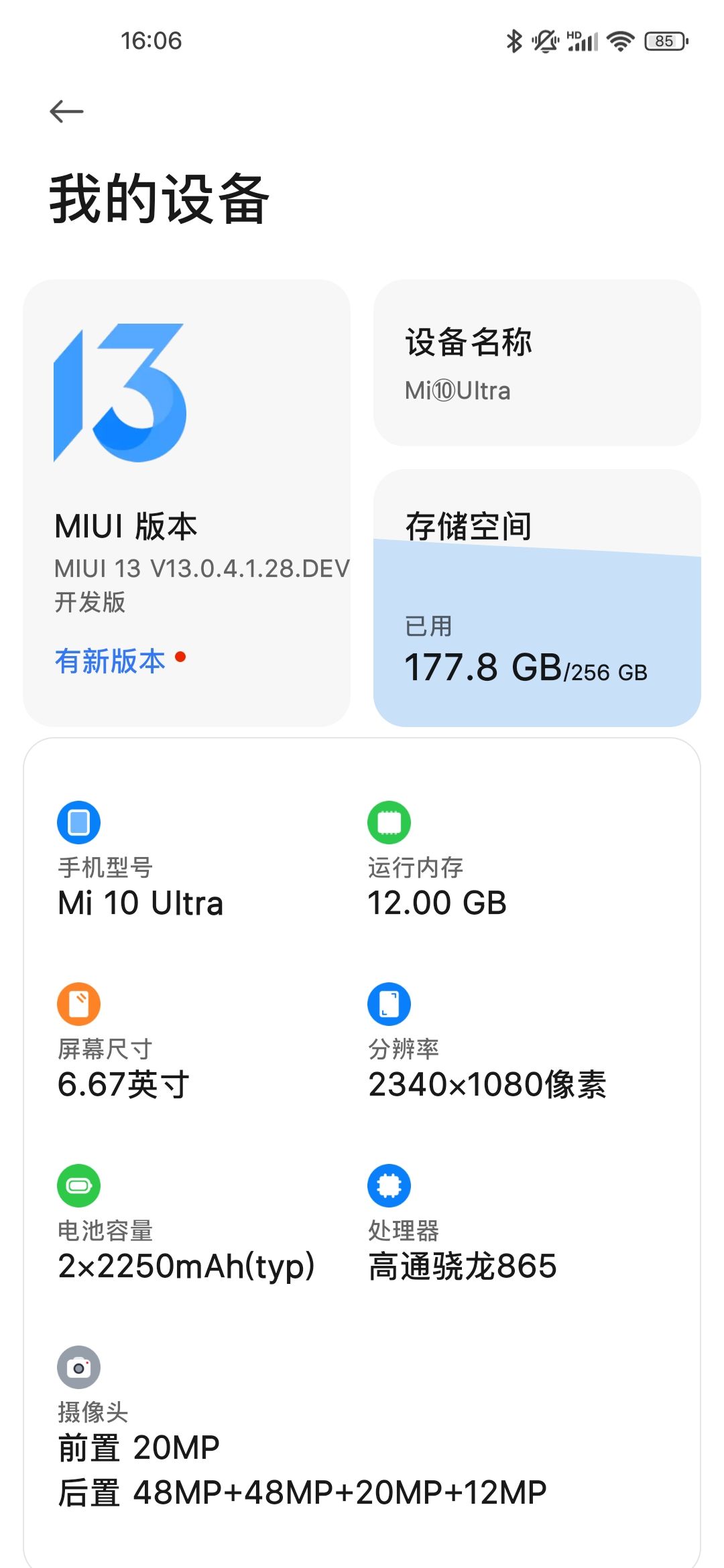Click the MIUI 版本 card
This screenshot has height=1568, width=724.
coord(188,503)
